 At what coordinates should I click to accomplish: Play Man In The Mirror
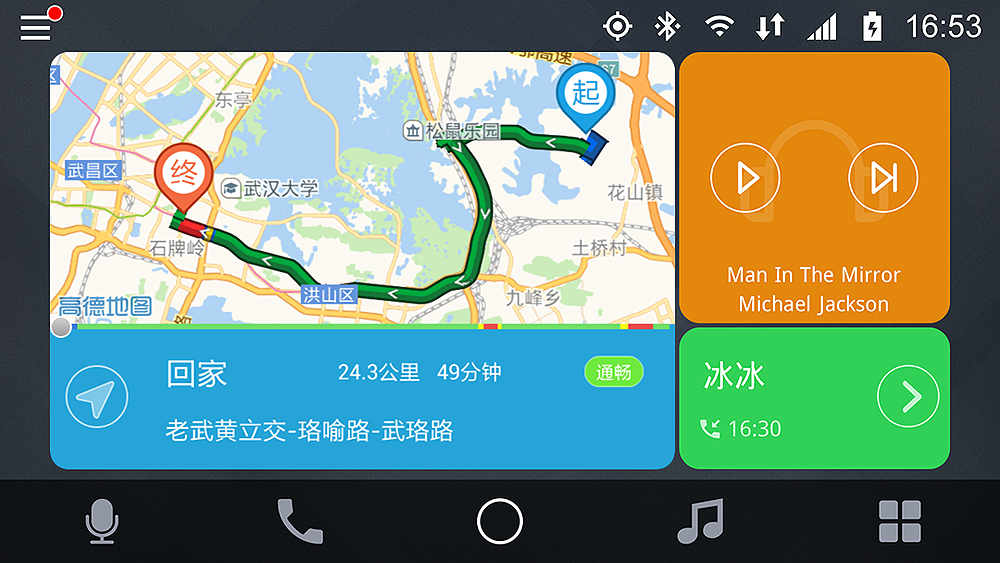tap(744, 178)
